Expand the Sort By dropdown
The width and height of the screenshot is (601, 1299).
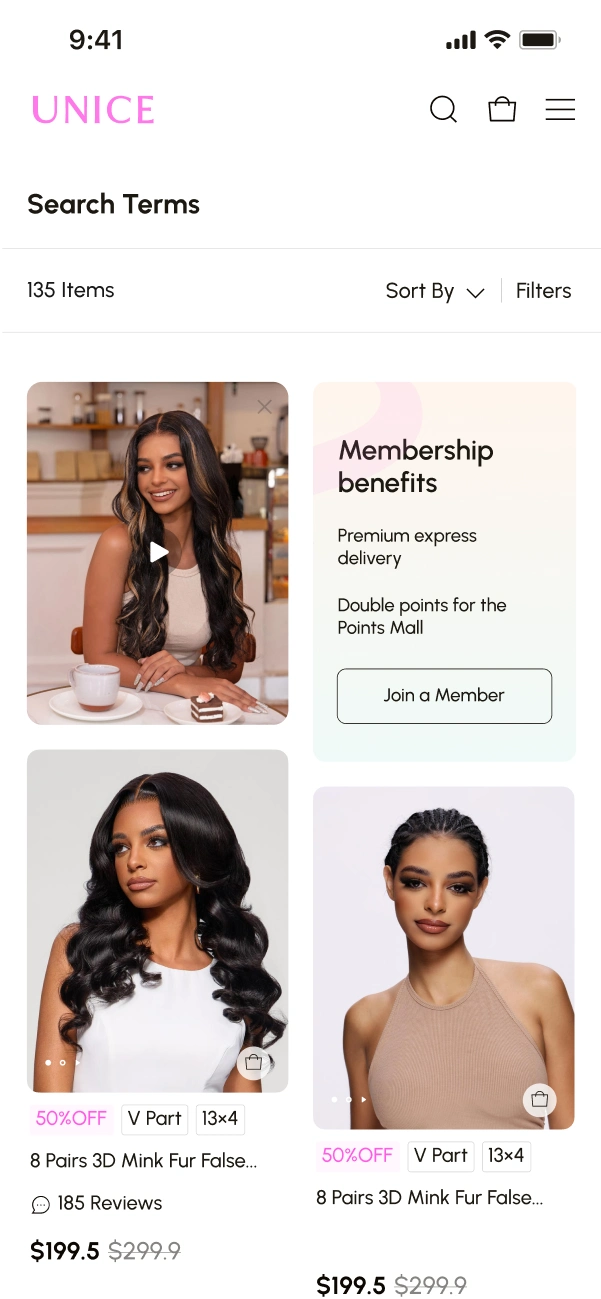[435, 291]
